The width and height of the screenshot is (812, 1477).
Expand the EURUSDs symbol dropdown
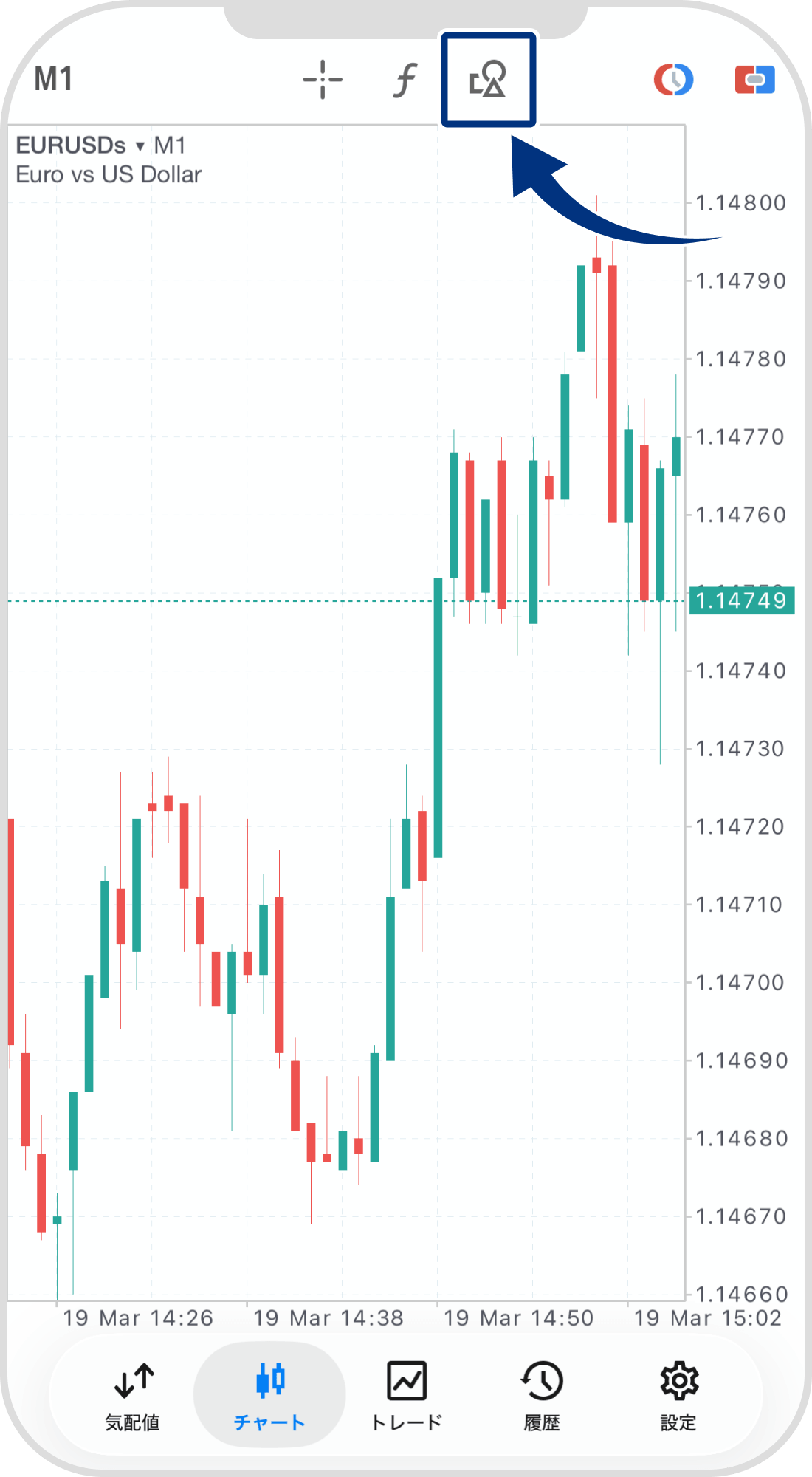(80, 145)
